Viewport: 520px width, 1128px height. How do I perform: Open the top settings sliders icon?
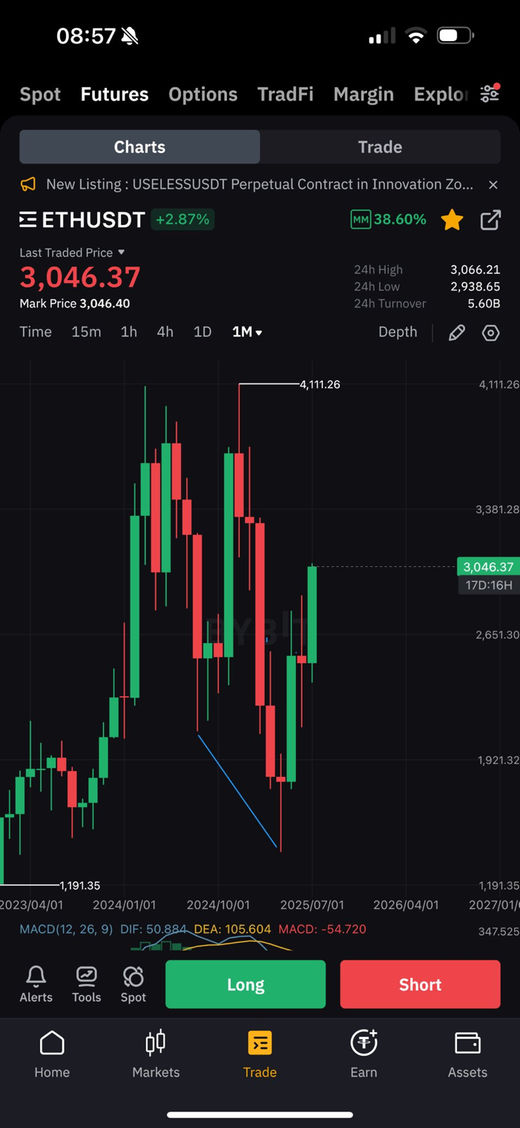[x=490, y=94]
